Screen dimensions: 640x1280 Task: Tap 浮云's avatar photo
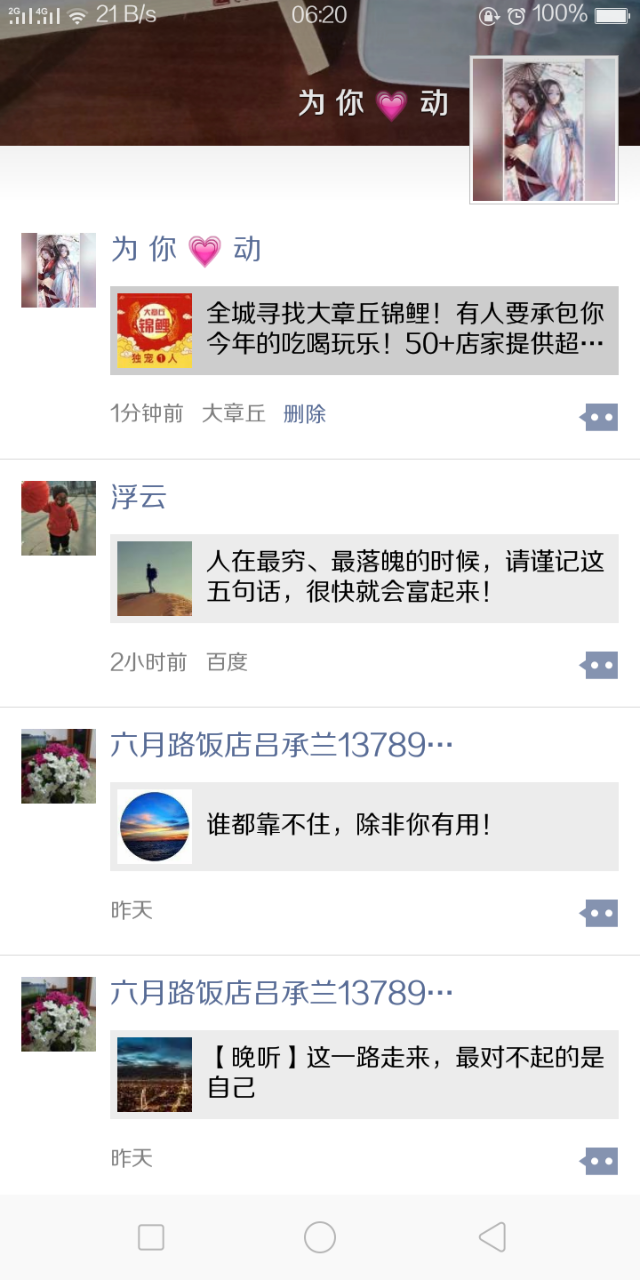[58, 518]
